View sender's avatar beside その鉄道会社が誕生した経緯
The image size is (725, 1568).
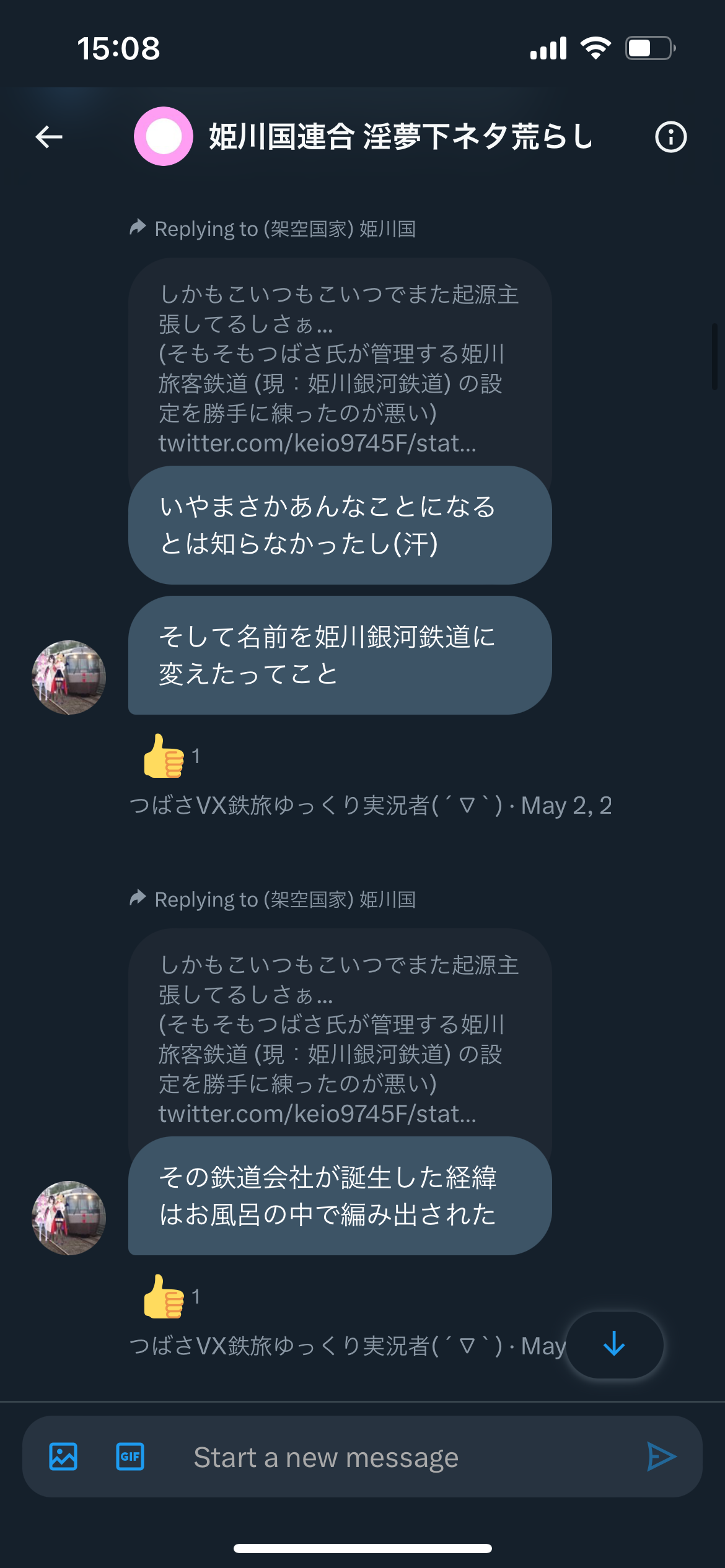tap(69, 1218)
